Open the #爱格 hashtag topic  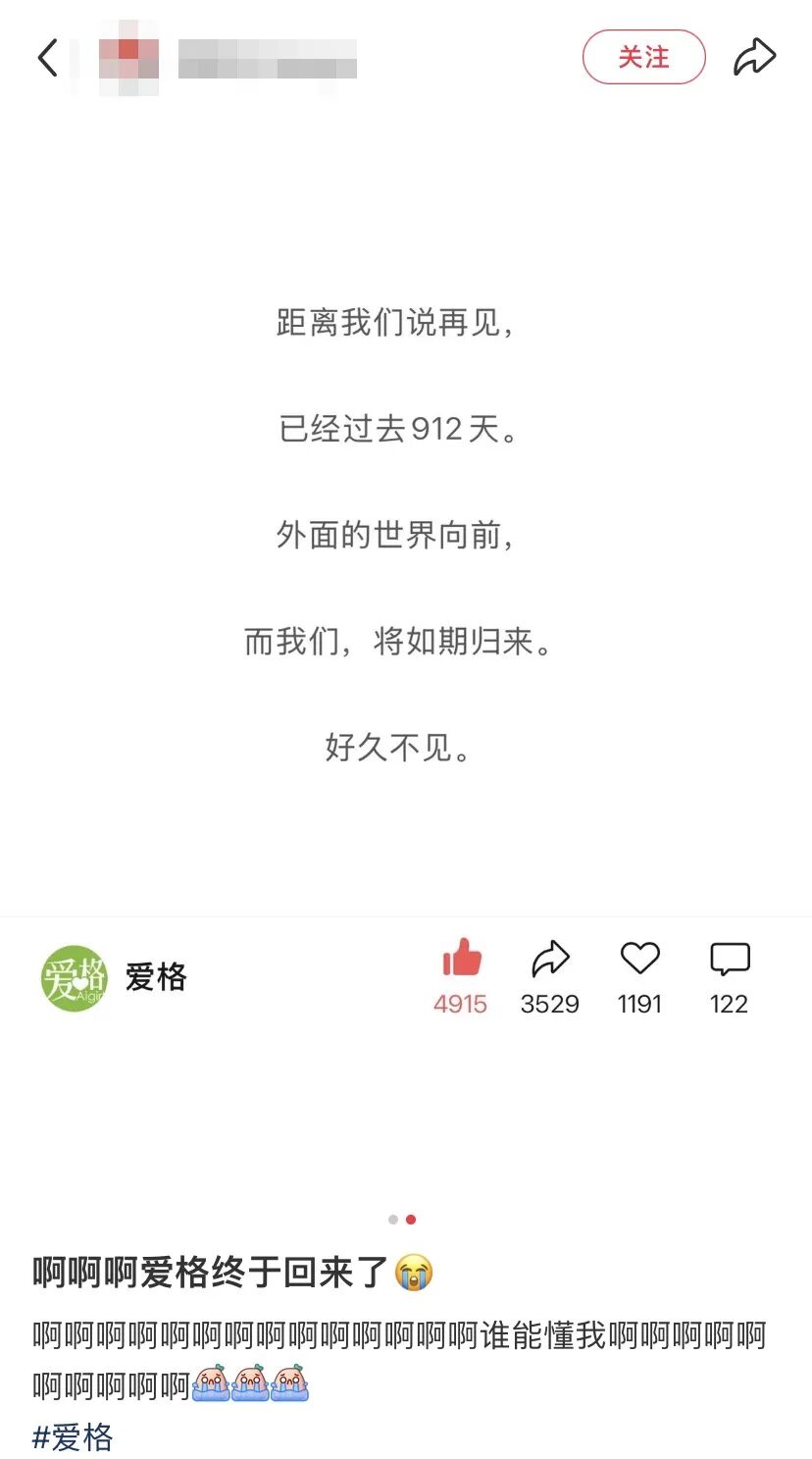[73, 1437]
